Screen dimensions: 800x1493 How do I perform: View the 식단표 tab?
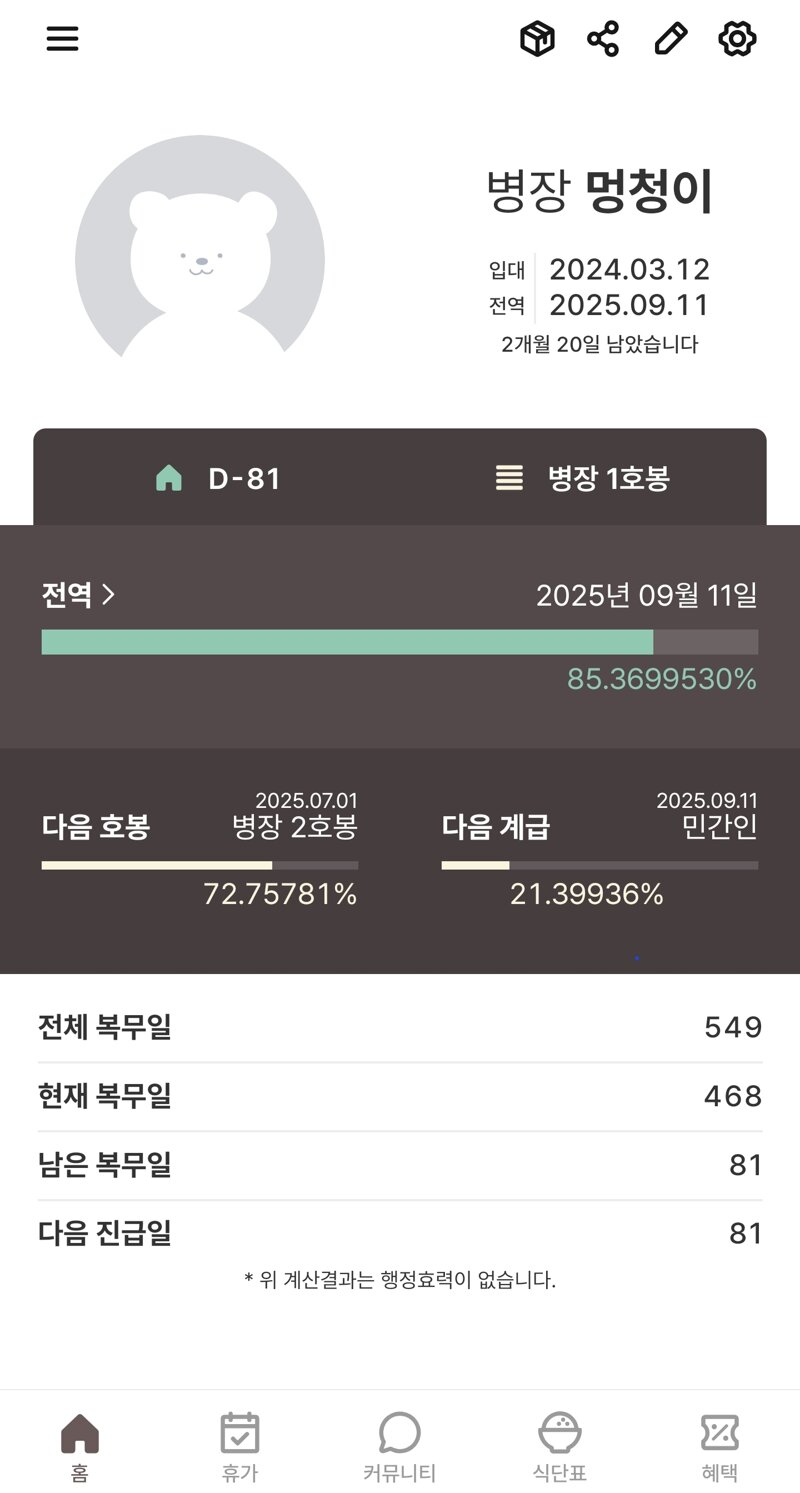click(560, 1446)
